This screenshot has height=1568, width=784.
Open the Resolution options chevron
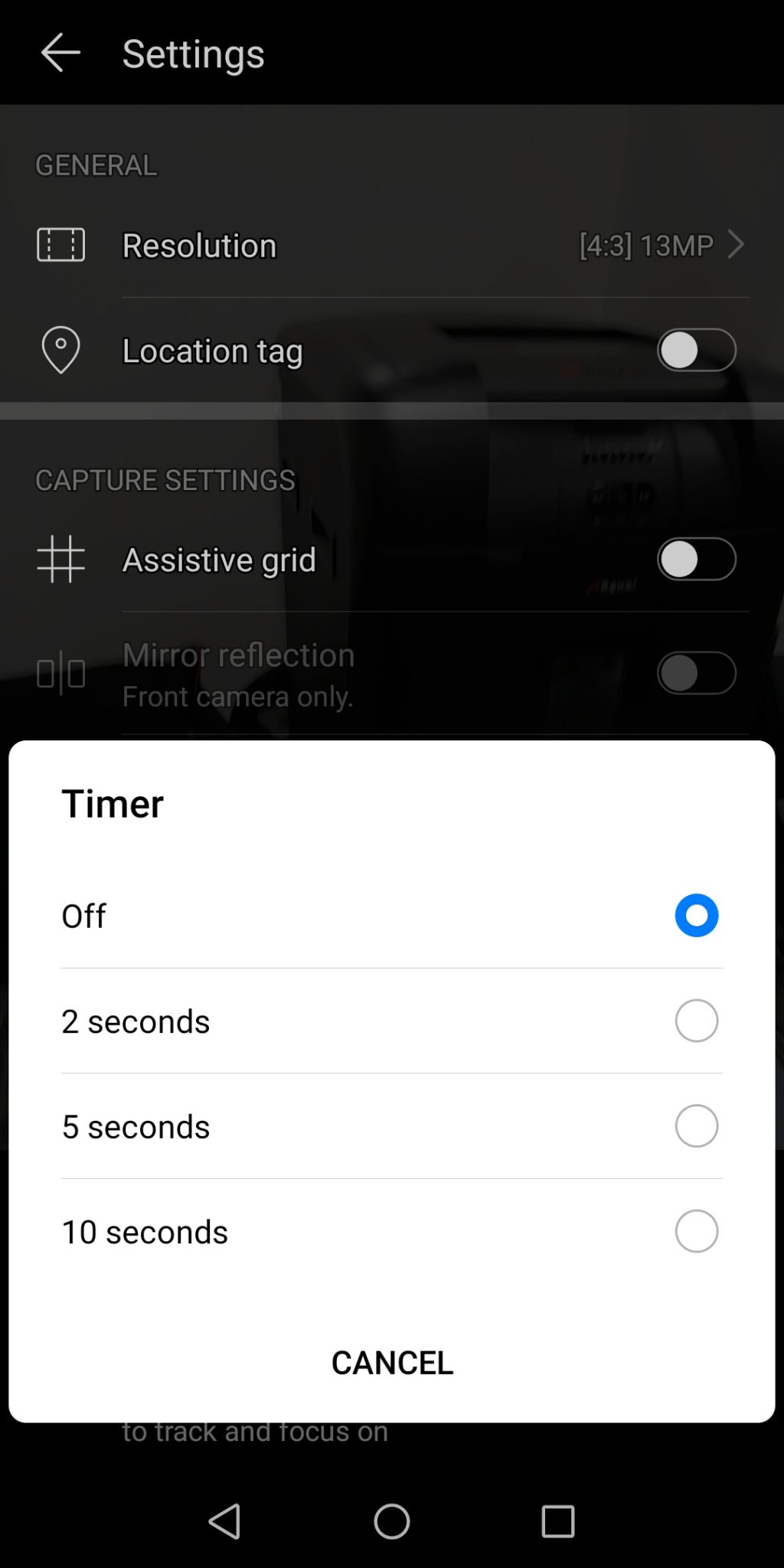click(x=737, y=245)
